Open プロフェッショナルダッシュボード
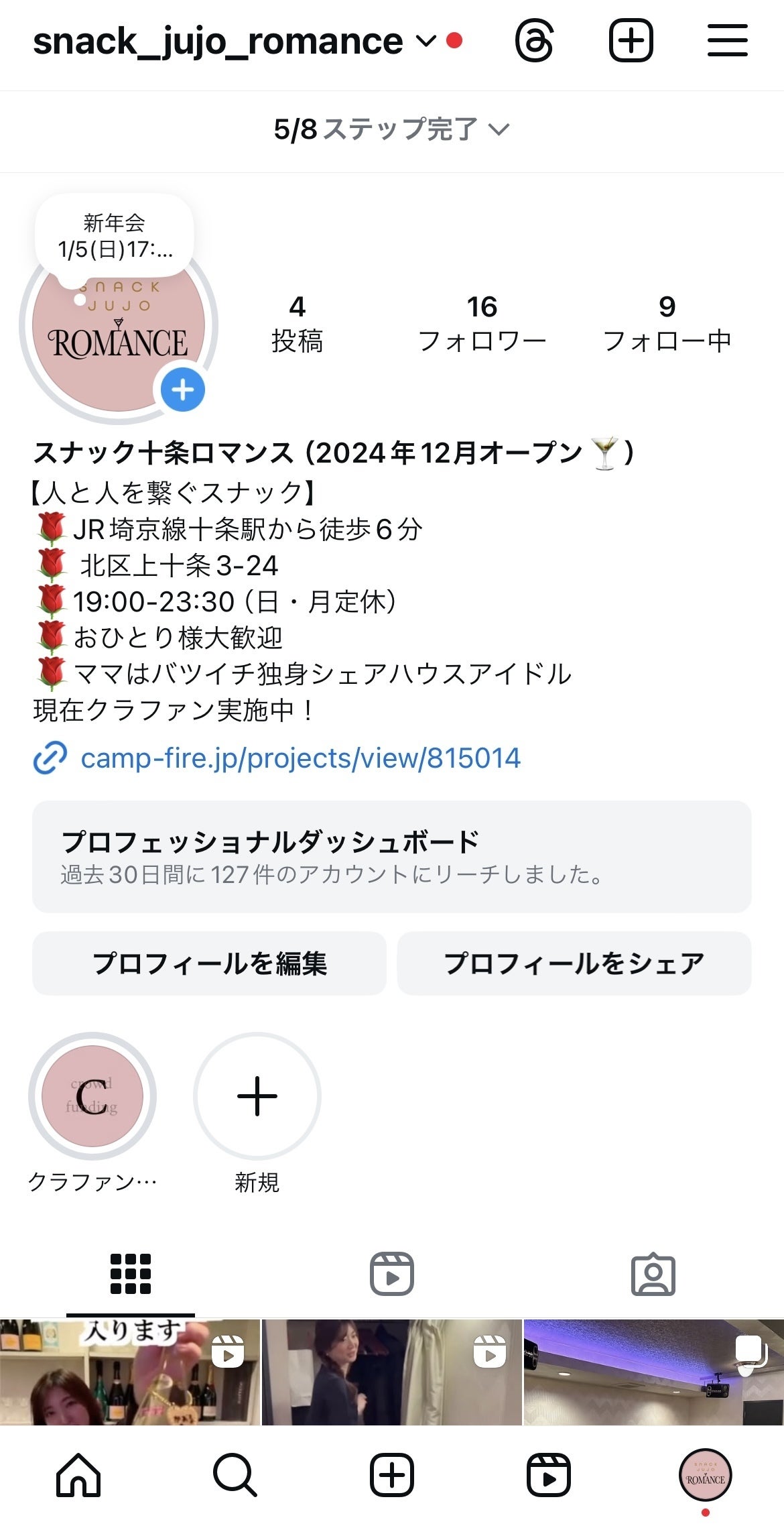 391,856
